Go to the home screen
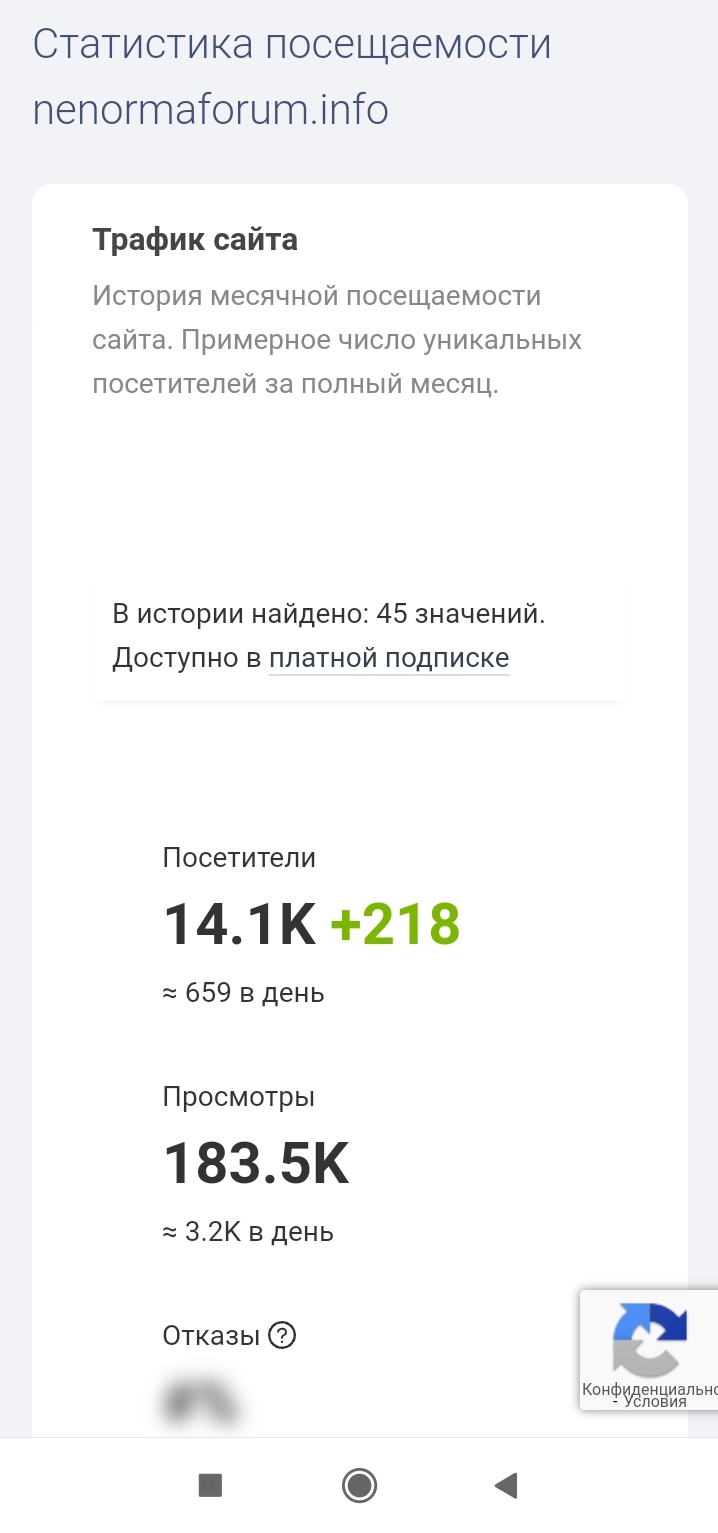 (x=359, y=1485)
